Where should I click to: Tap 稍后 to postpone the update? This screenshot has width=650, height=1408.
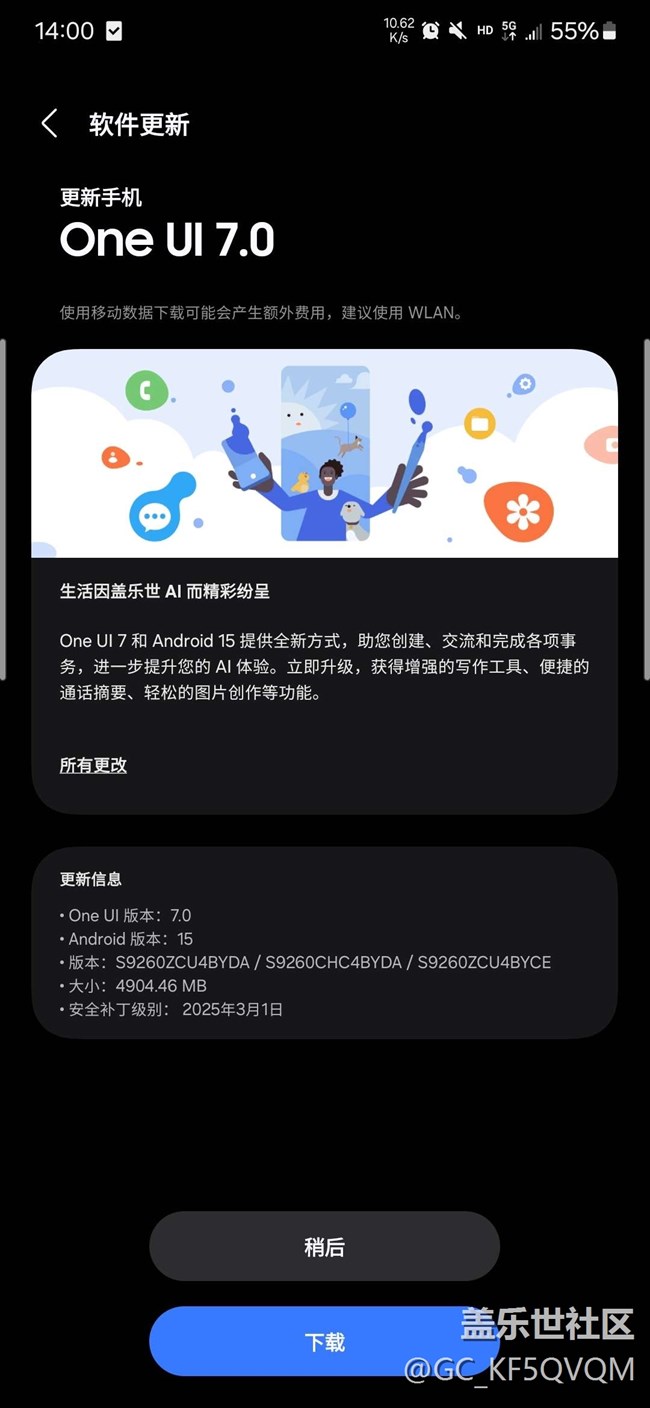324,1246
